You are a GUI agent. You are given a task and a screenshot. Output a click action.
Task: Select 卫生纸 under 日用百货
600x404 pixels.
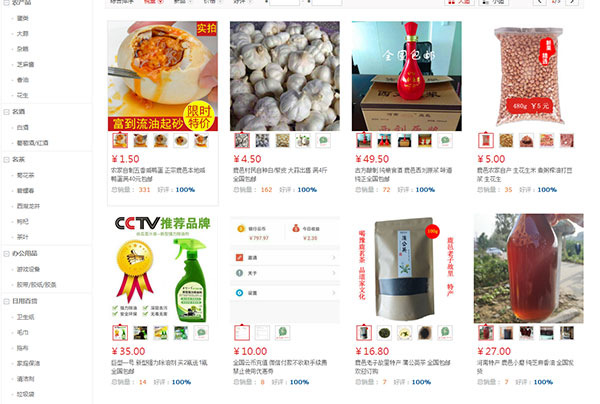click(x=24, y=316)
